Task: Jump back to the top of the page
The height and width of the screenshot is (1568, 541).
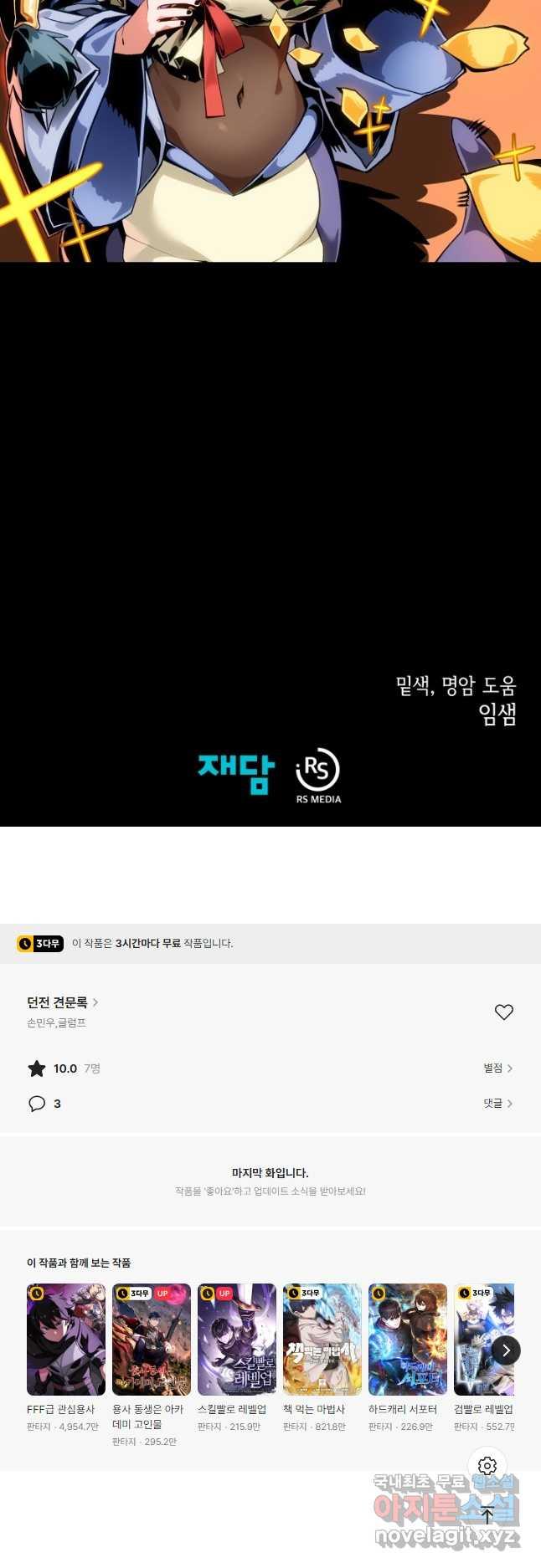Action: [487, 1514]
